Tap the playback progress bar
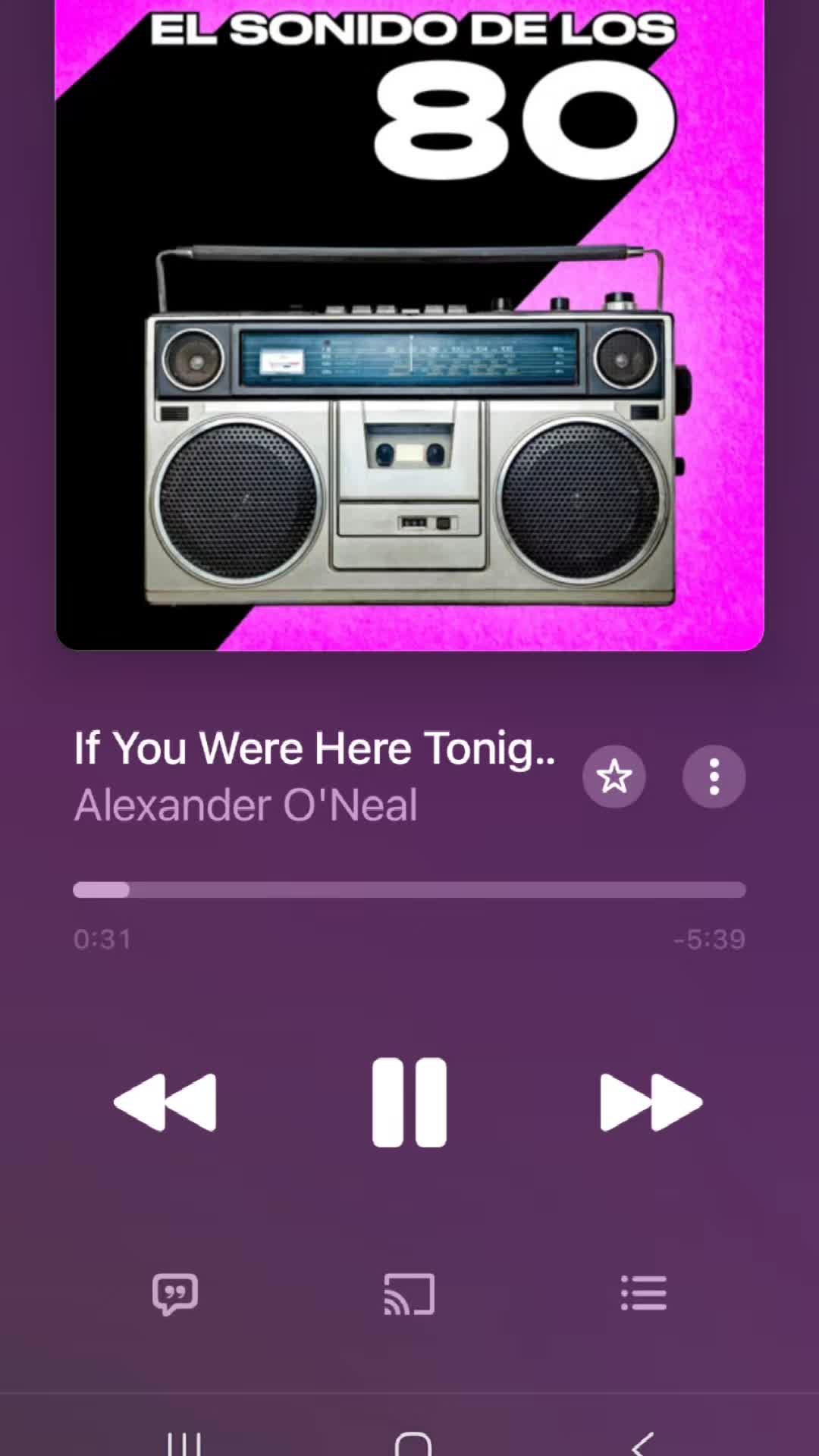The height and width of the screenshot is (1456, 819). 409,890
